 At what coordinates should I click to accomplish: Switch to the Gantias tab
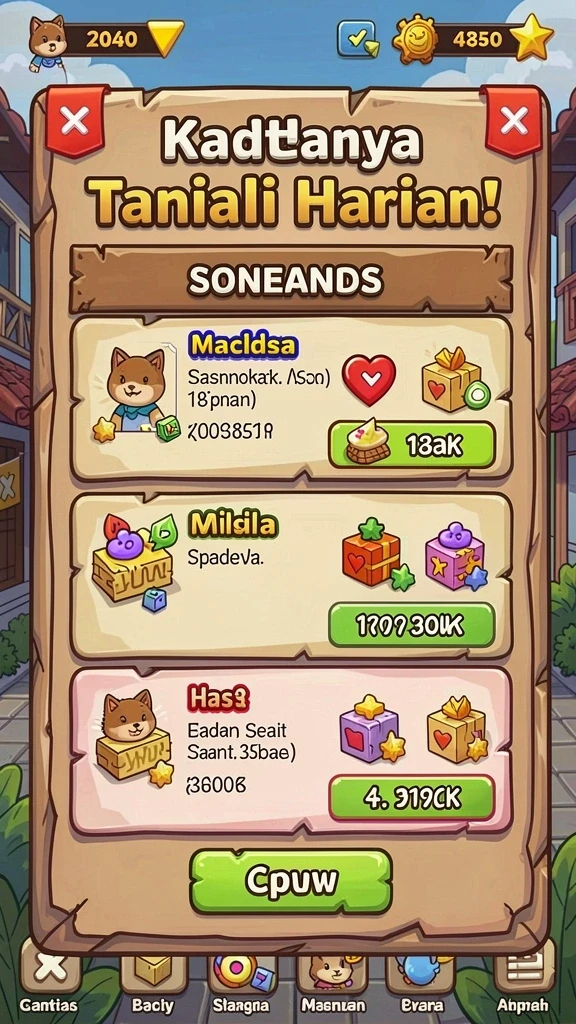[x=48, y=980]
